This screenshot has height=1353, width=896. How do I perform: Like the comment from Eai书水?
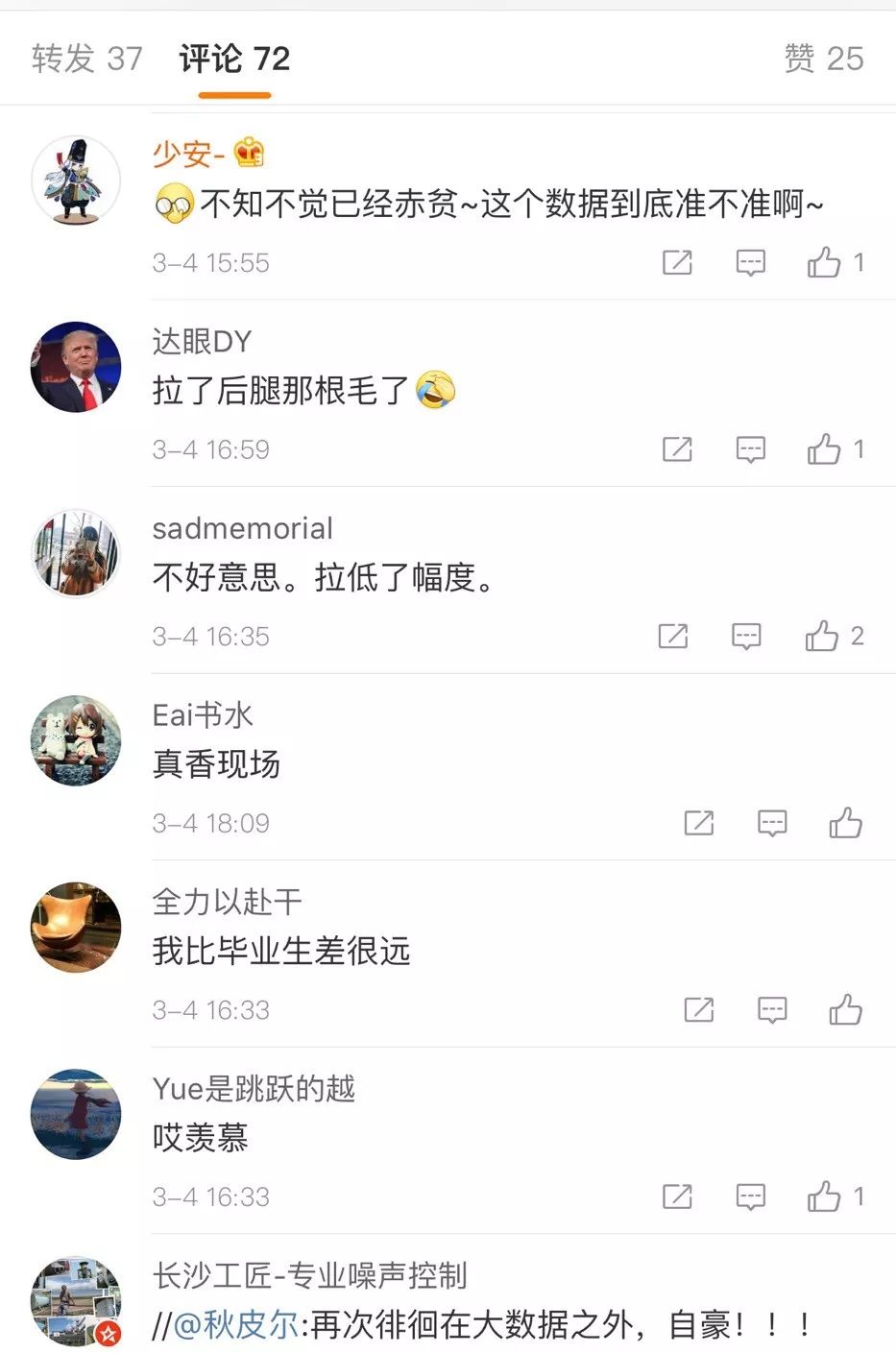845,823
